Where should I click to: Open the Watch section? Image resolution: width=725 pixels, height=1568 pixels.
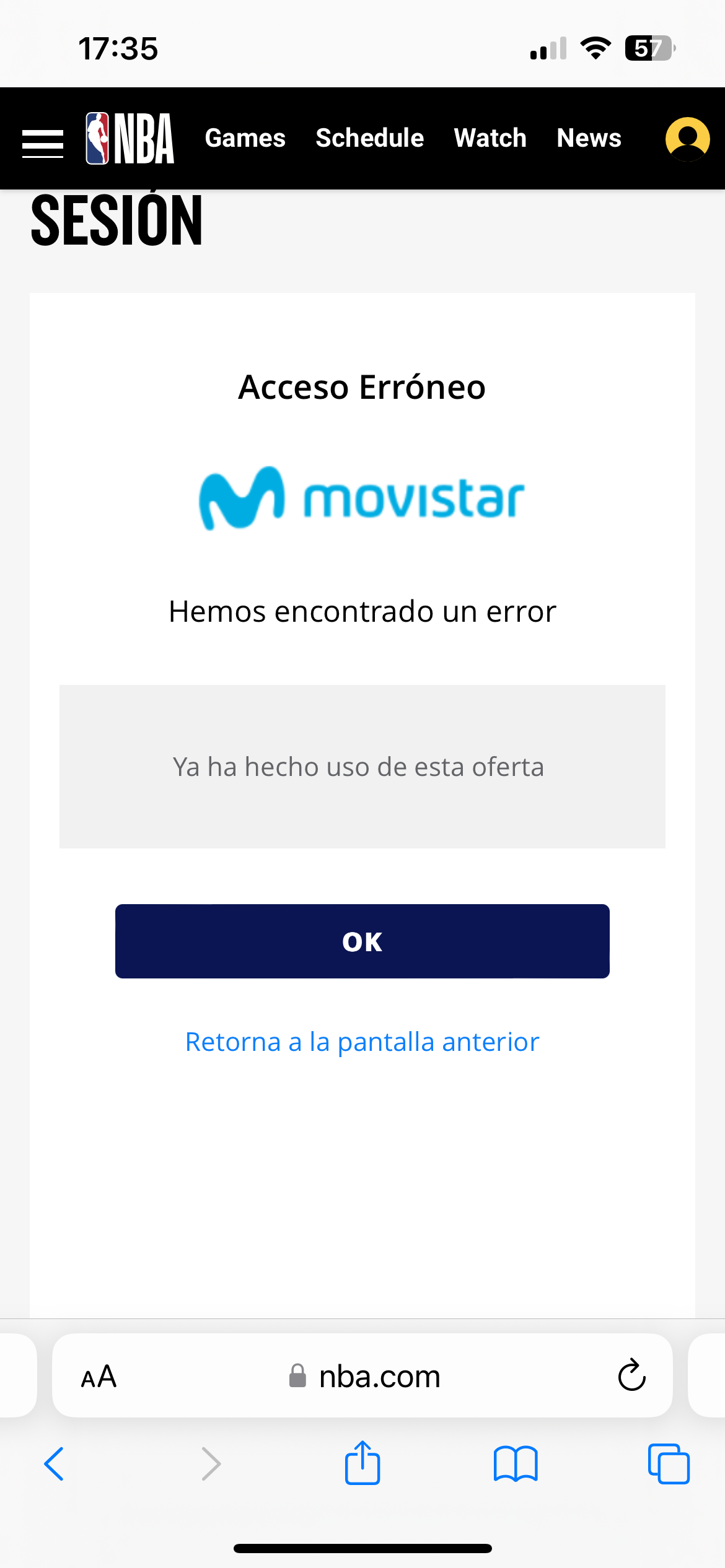tap(490, 138)
